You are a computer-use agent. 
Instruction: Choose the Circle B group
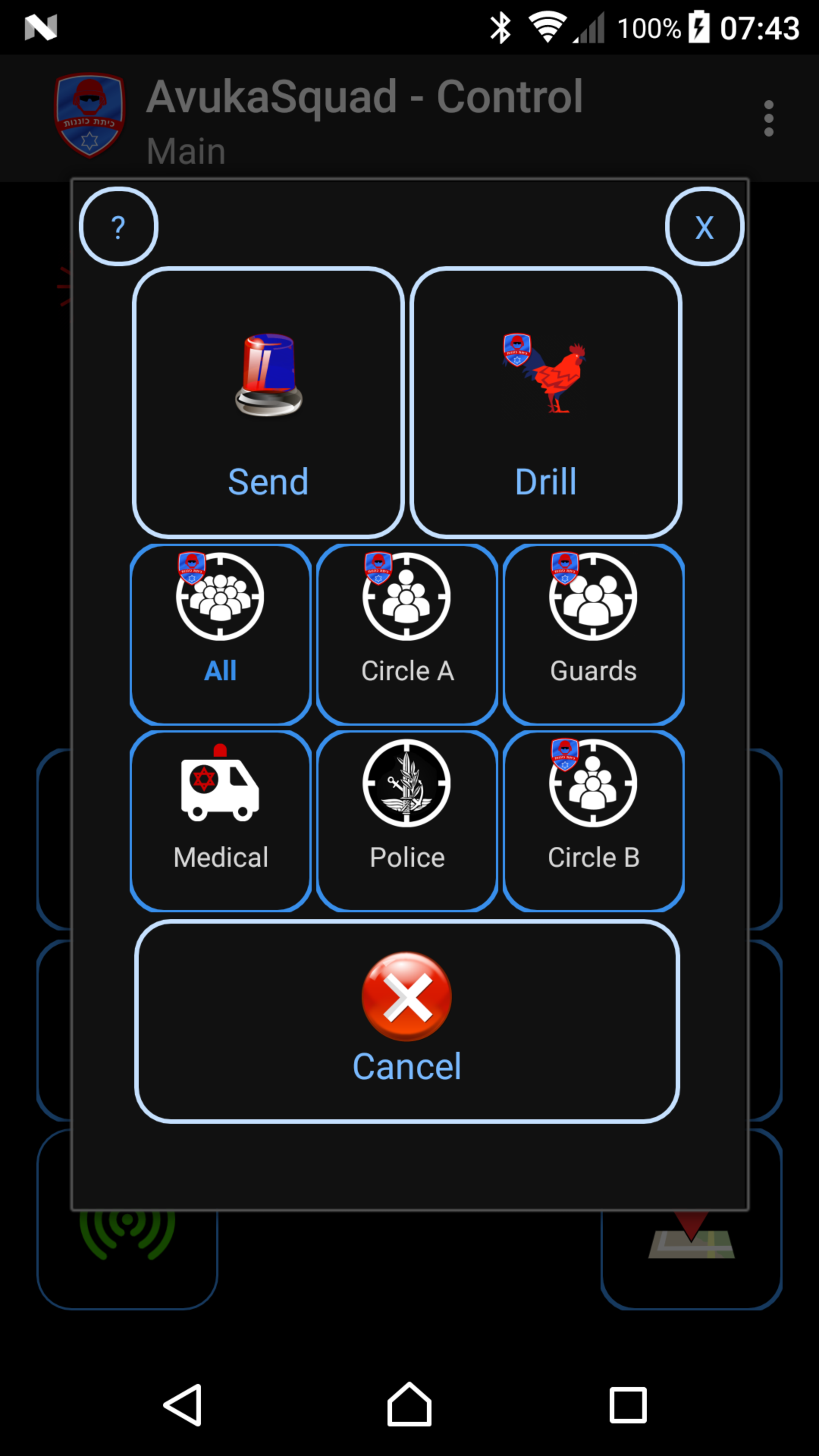coord(593,820)
